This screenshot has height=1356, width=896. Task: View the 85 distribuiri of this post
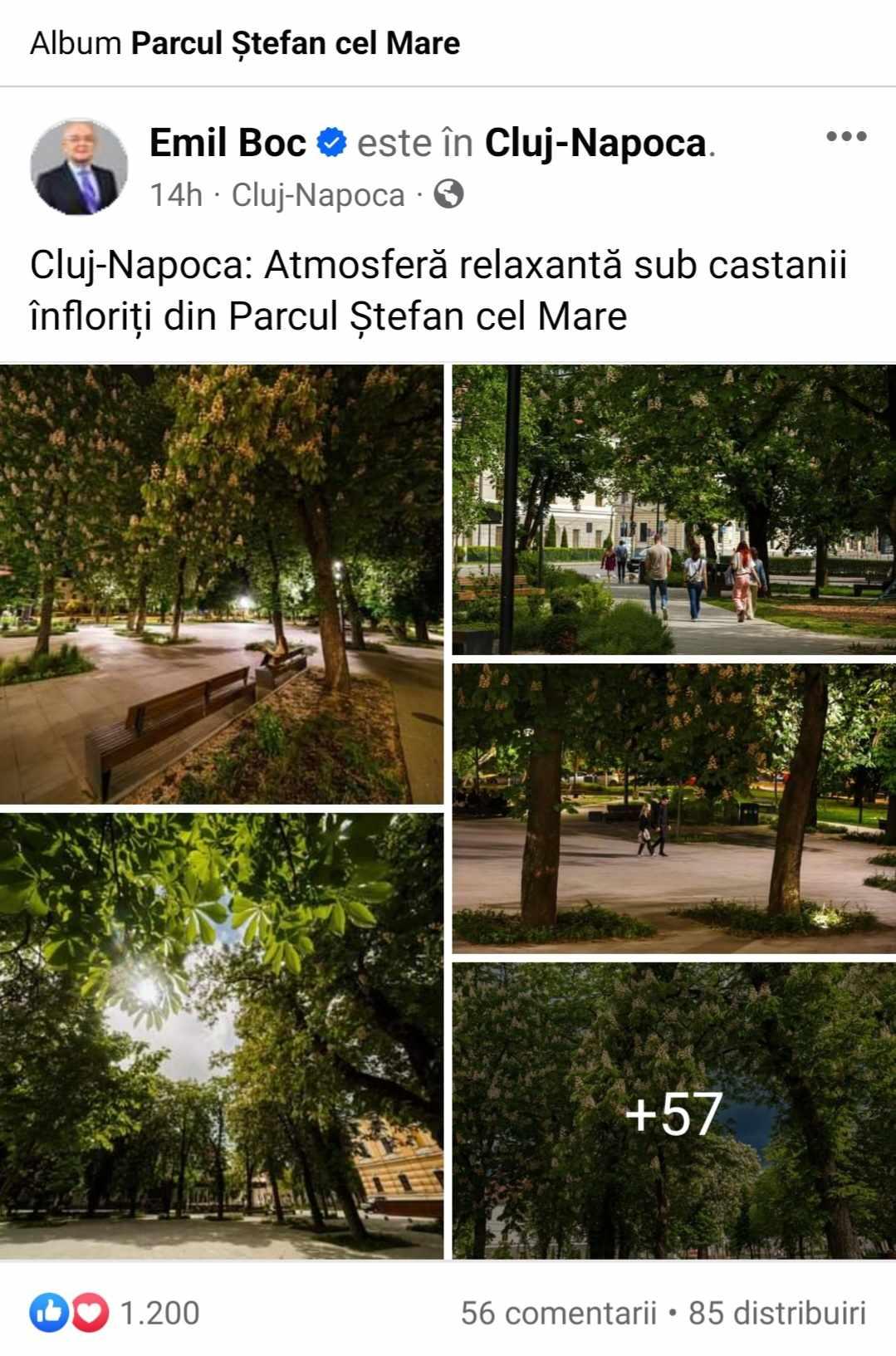pyautogui.click(x=776, y=1313)
